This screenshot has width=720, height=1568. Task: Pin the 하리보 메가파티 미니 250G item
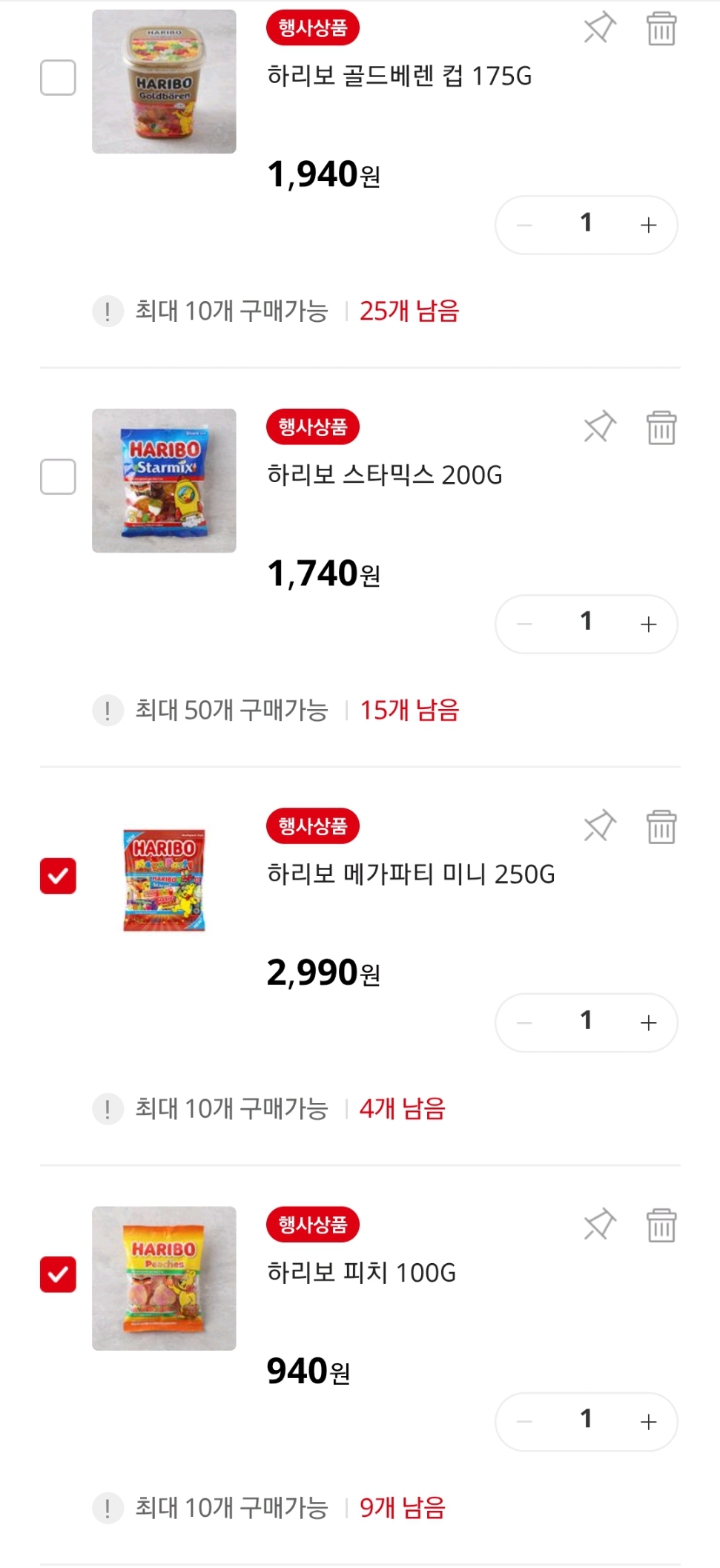[x=599, y=826]
